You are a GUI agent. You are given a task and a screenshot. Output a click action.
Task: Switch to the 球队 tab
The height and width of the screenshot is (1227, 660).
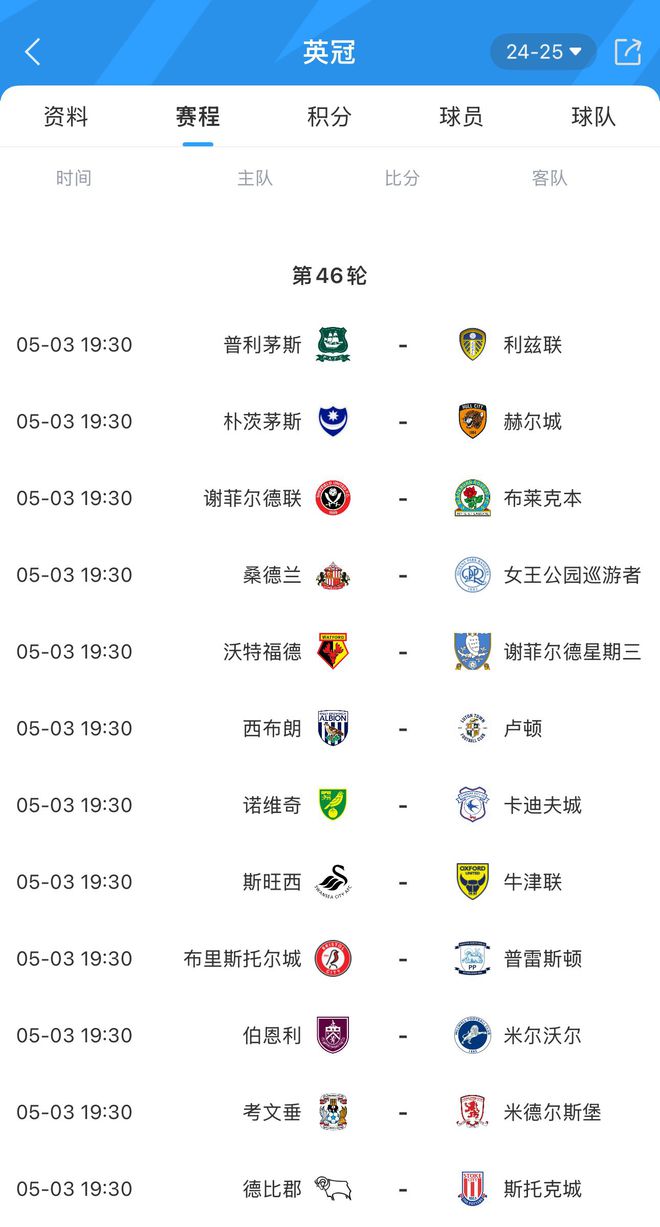coord(593,117)
